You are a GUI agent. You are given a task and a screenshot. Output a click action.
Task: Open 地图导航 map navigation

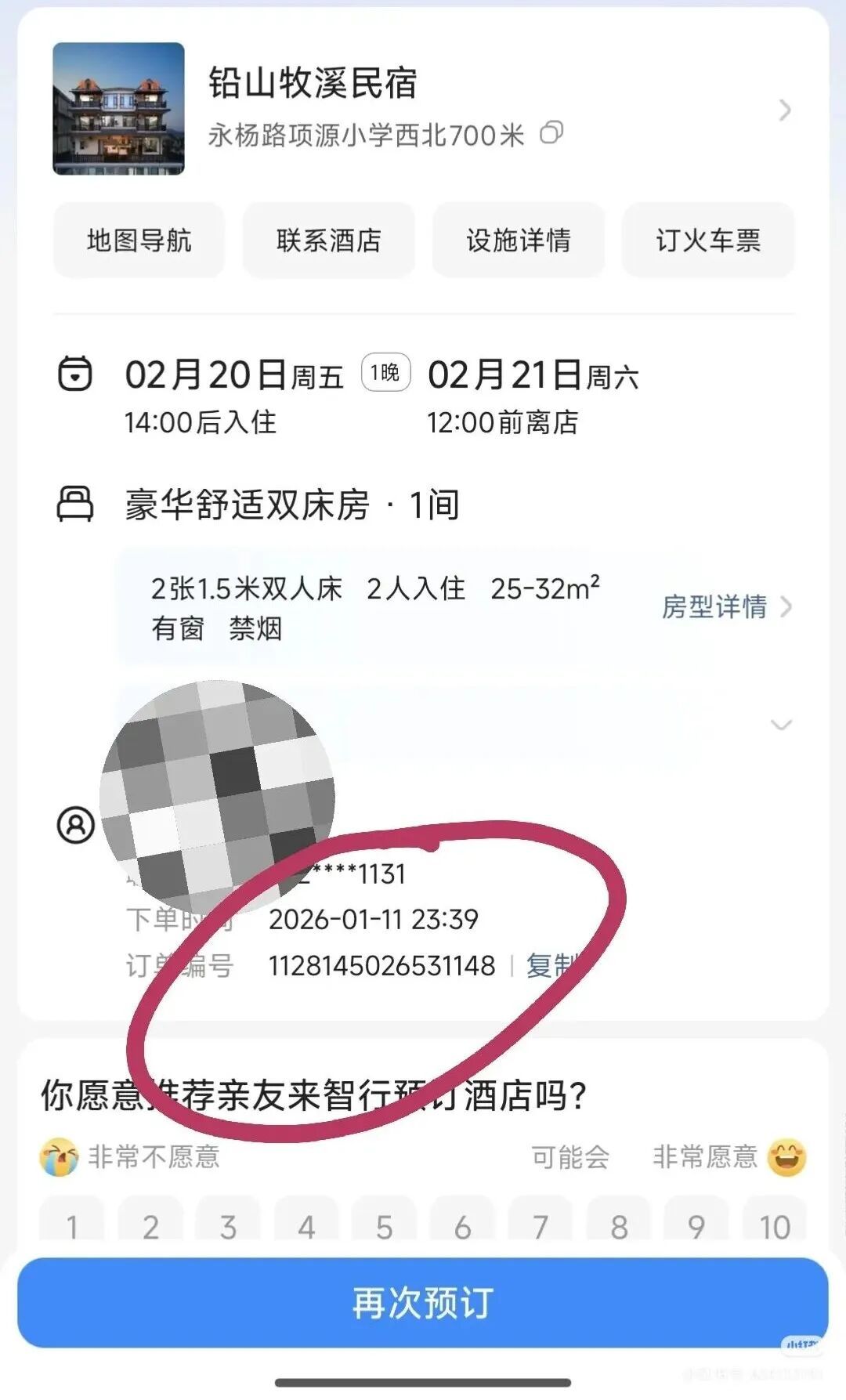pos(139,241)
